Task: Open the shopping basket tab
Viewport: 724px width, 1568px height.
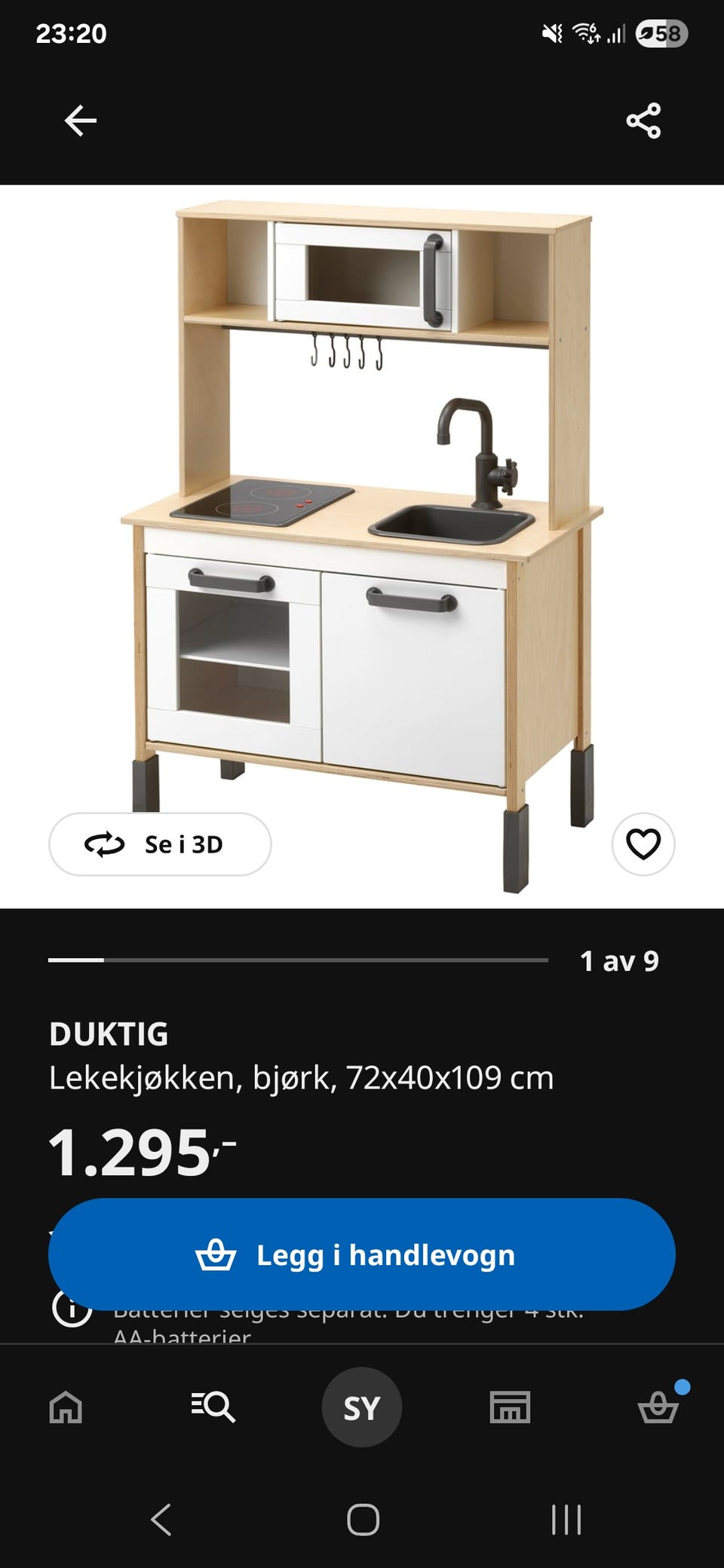Action: (x=658, y=1407)
